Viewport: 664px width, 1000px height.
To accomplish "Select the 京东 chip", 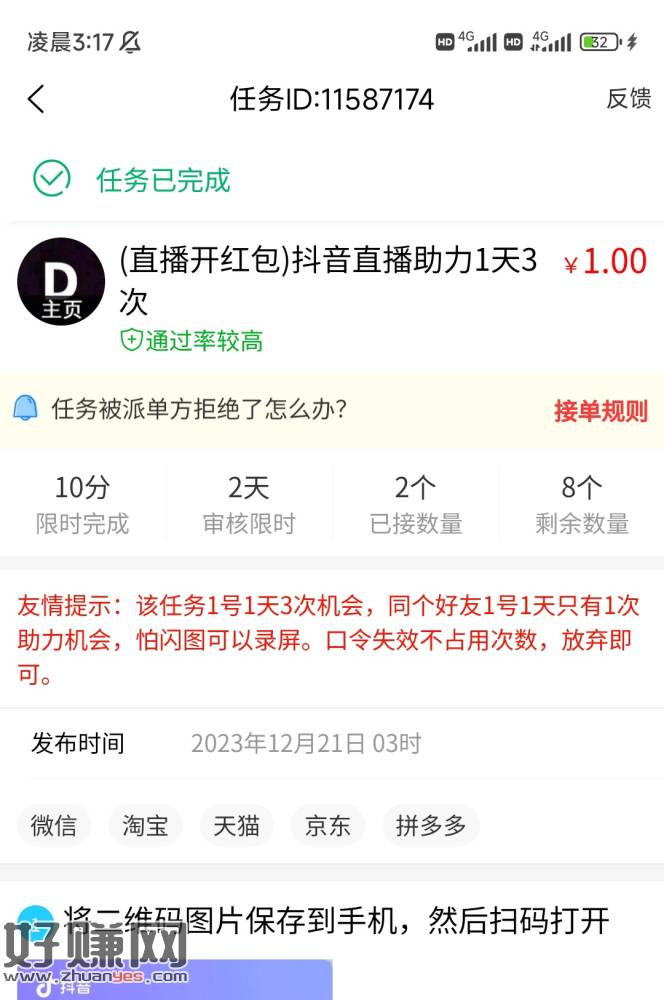I will (x=327, y=826).
